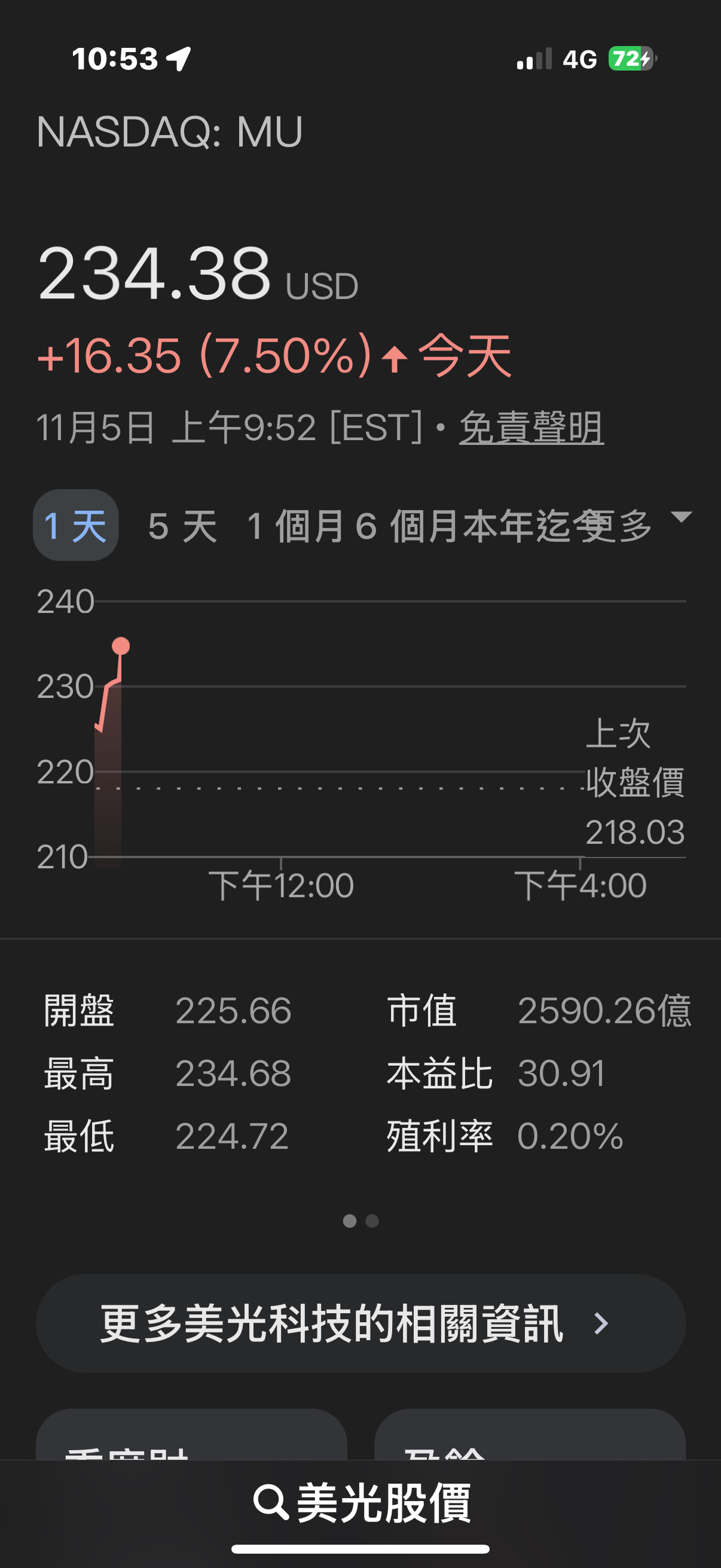Open the 免責聲明 link

pyautogui.click(x=531, y=428)
